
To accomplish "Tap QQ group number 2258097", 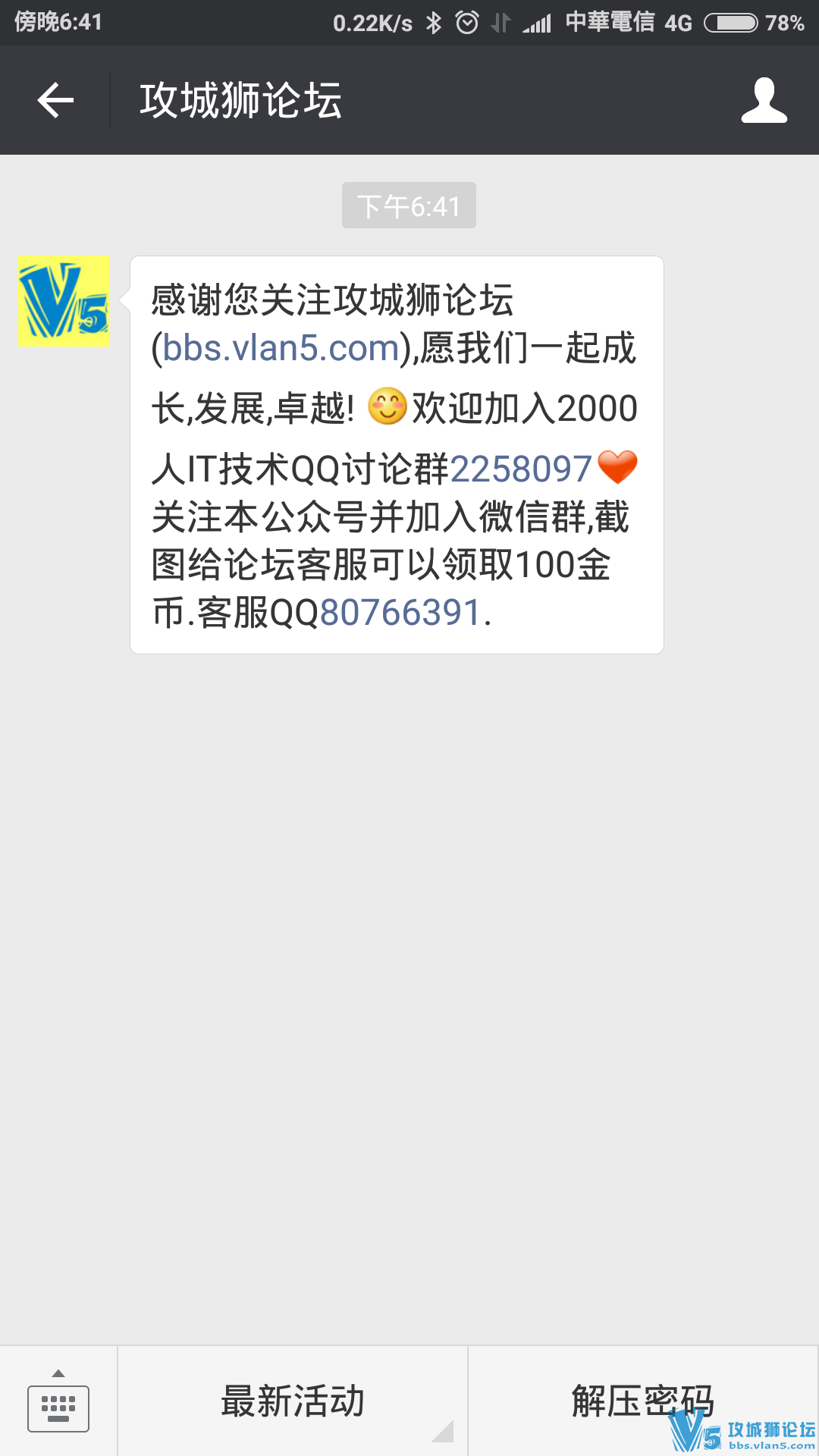I will pos(521,469).
